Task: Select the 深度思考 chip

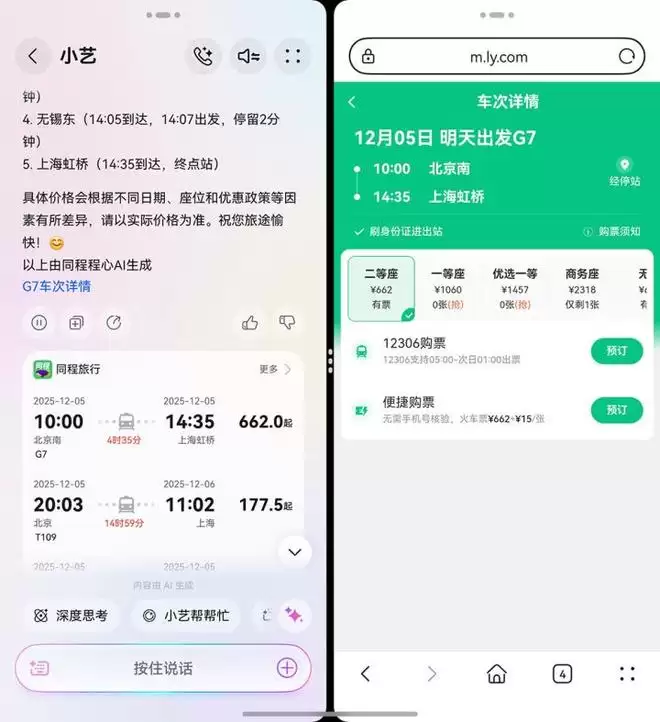Action: pyautogui.click(x=71, y=616)
